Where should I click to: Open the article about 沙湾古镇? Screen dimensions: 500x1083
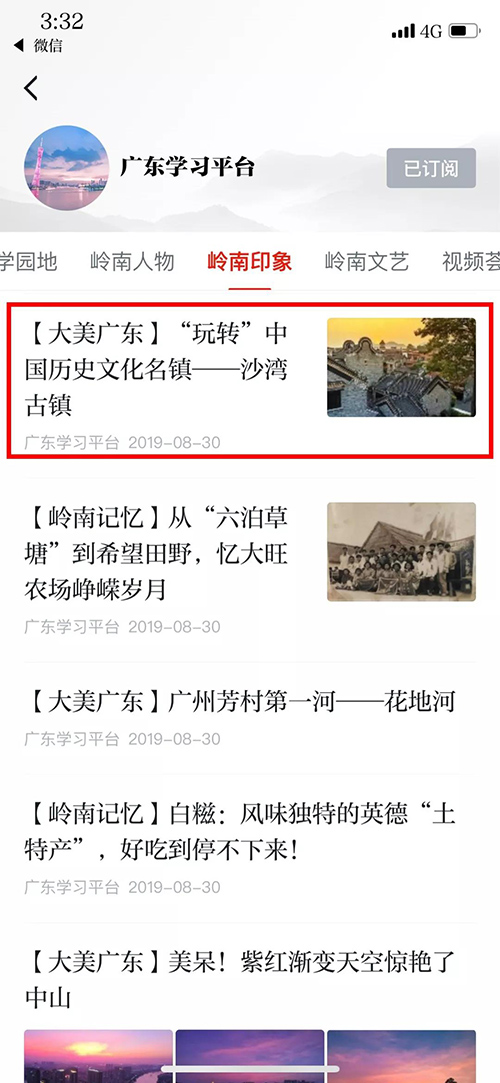pos(250,379)
